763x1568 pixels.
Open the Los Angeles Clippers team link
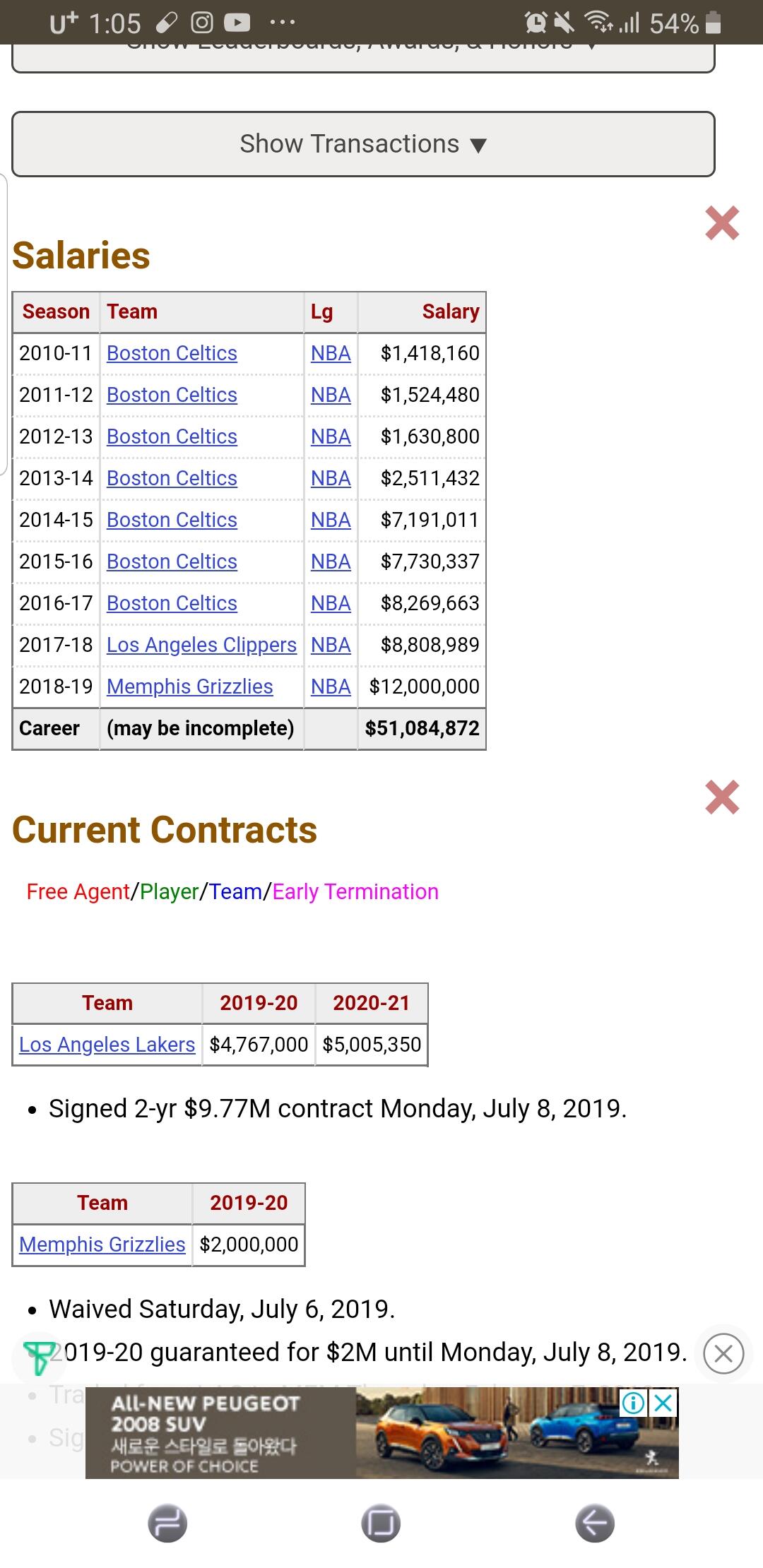(x=201, y=645)
